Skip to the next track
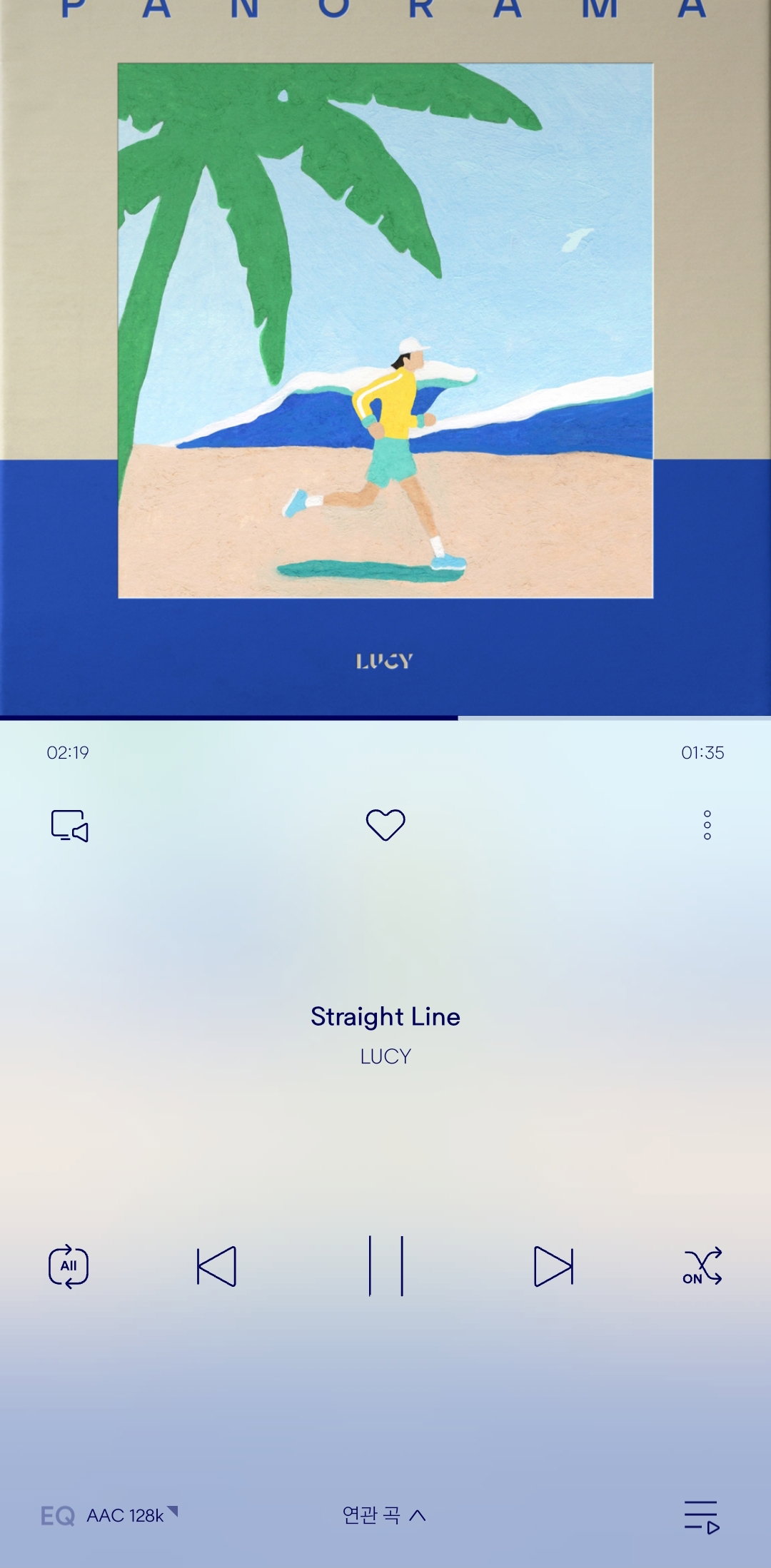This screenshot has height=1568, width=771. (554, 1267)
